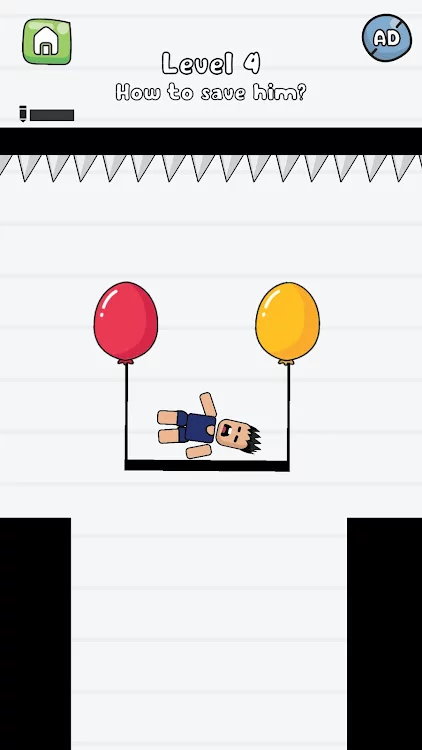Tap the no-ads AD button
The width and height of the screenshot is (422, 750).
(x=387, y=38)
